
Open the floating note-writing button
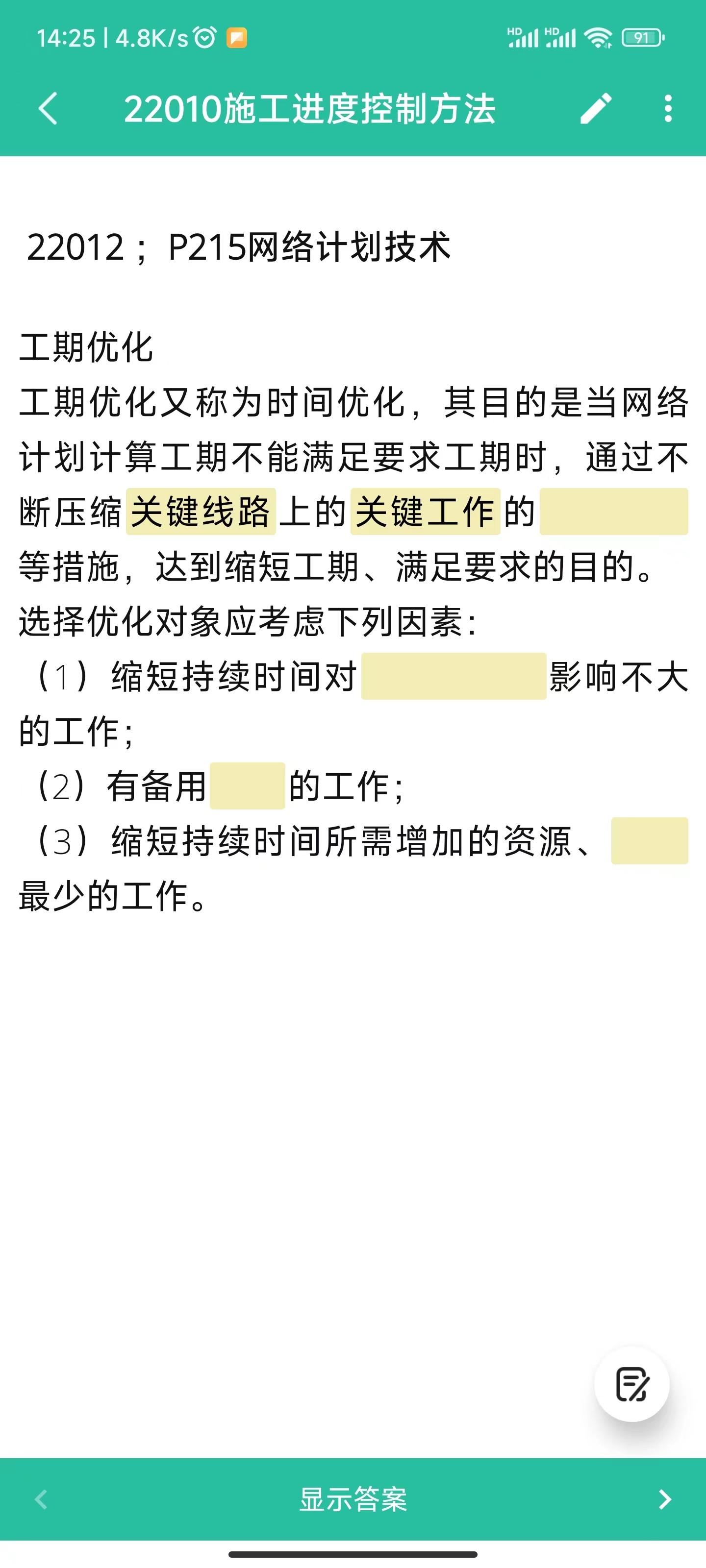(x=631, y=1384)
